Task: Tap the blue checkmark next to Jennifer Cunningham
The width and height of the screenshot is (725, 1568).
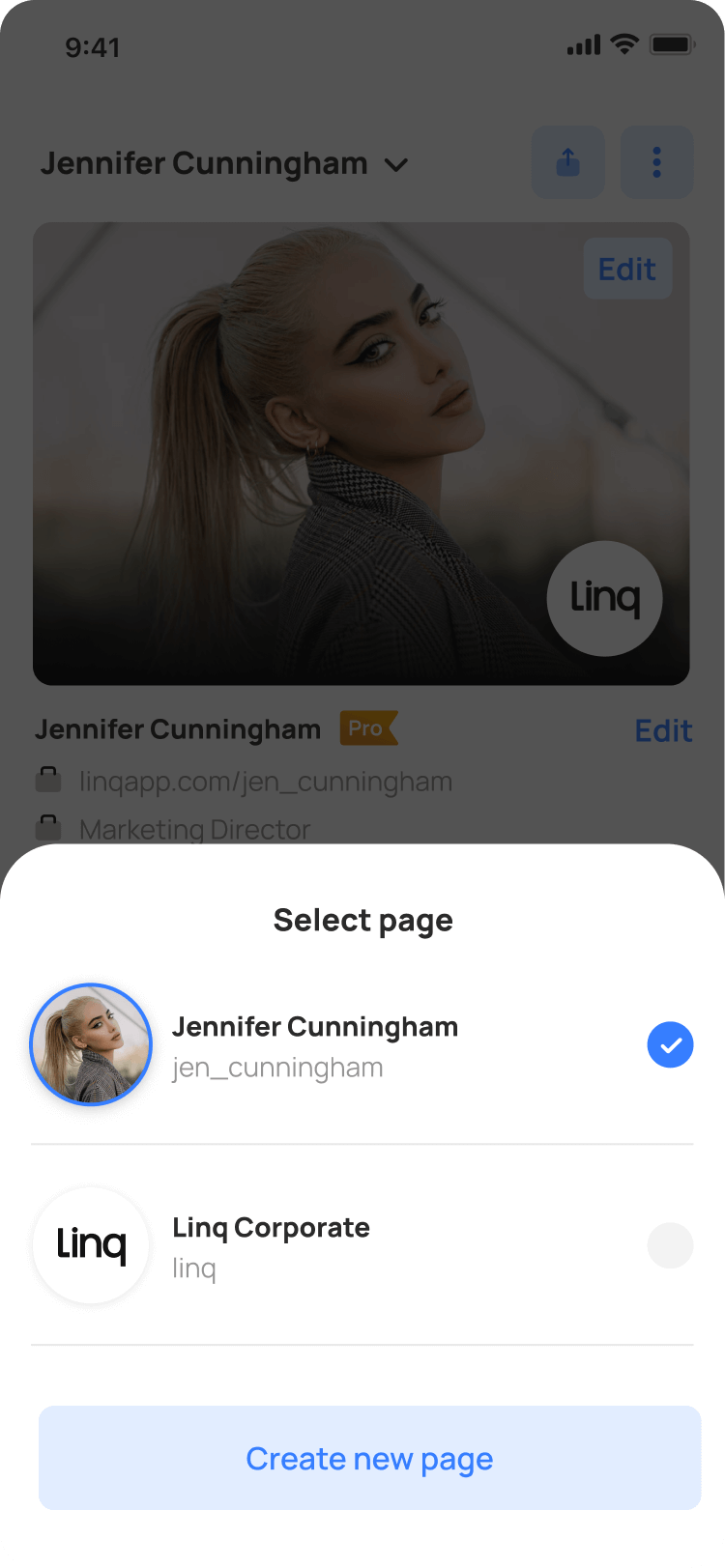Action: tap(670, 1044)
